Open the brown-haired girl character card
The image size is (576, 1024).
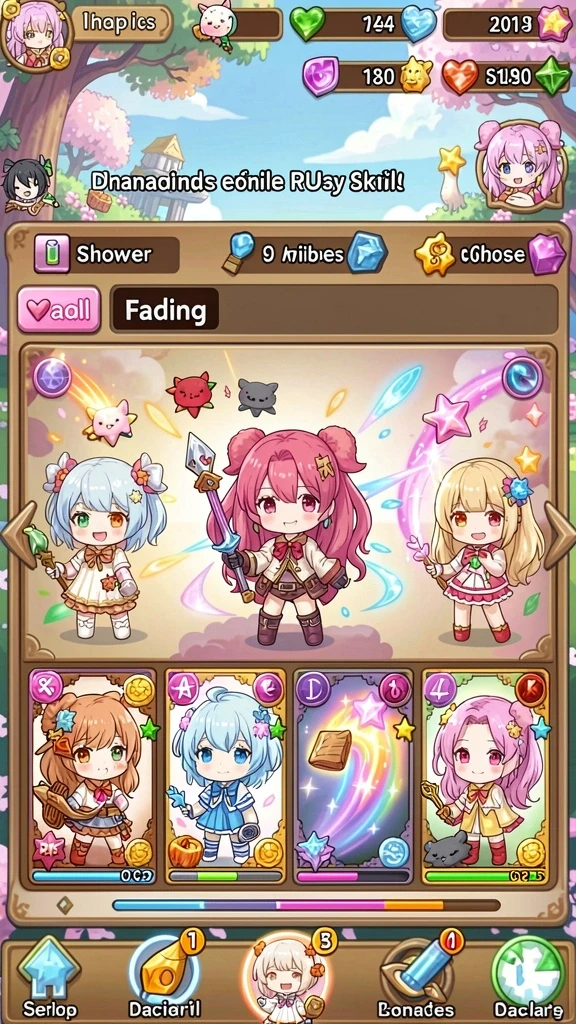click(93, 776)
